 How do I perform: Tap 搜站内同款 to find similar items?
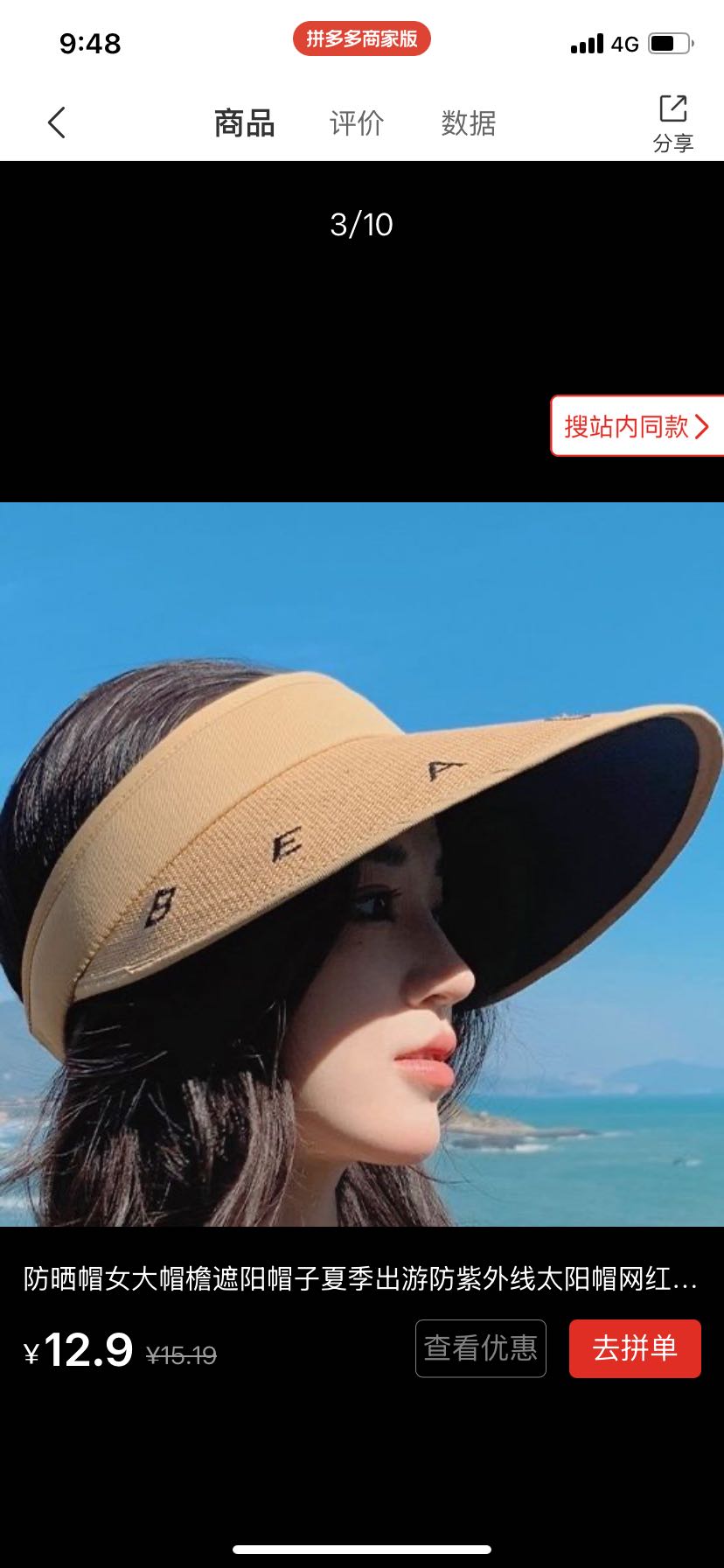pos(637,426)
